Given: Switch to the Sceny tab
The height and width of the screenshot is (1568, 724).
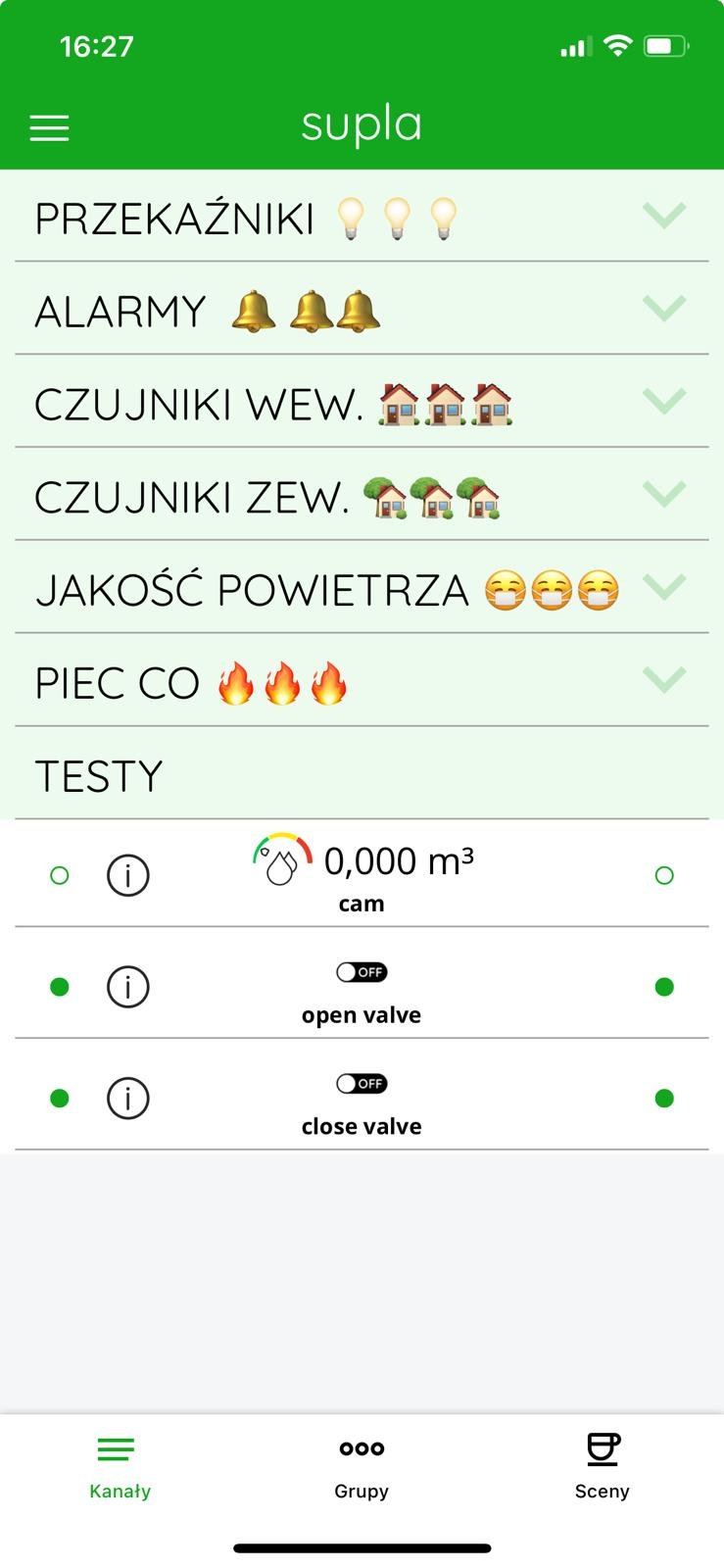Looking at the screenshot, I should [x=602, y=1467].
